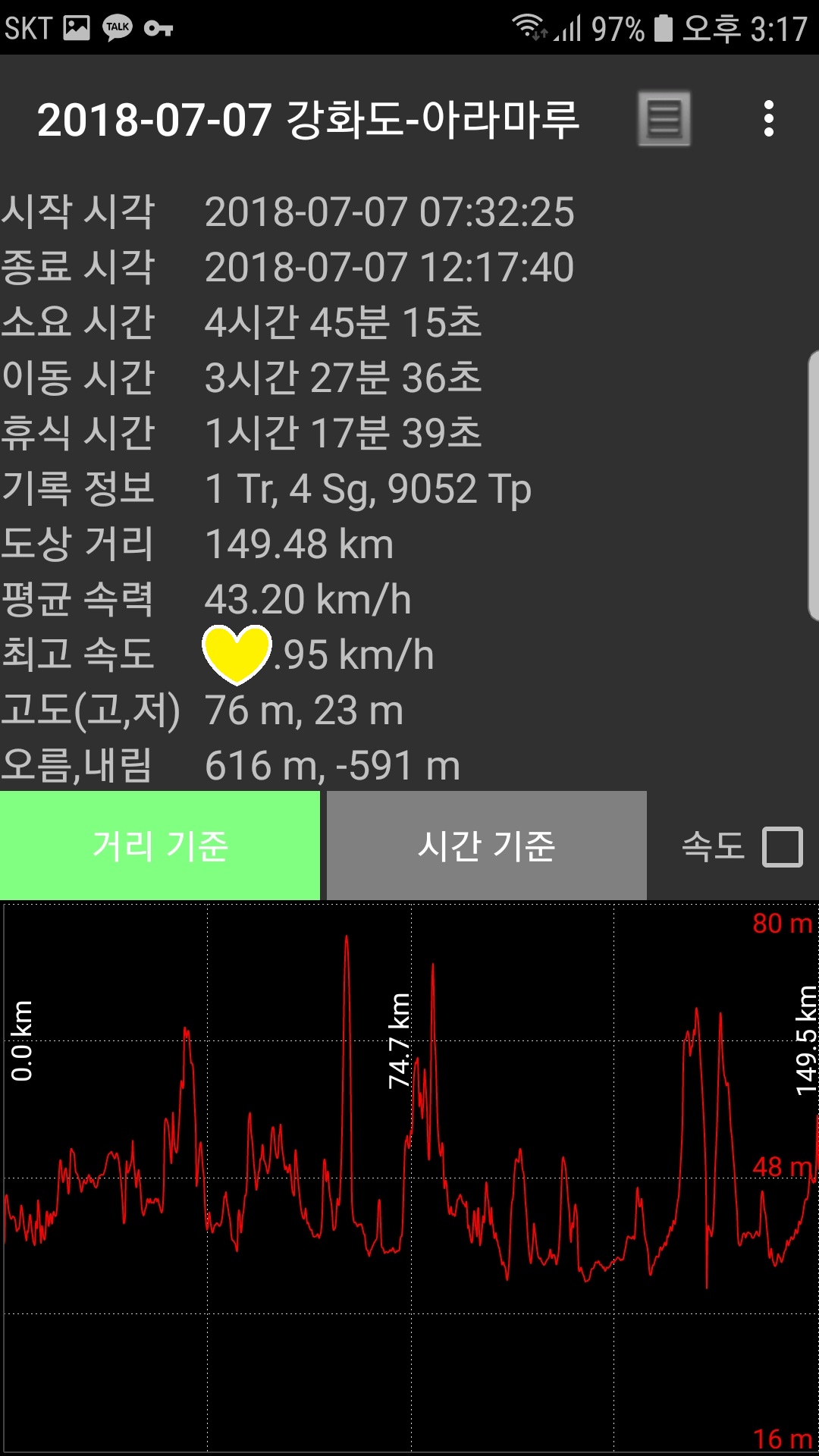819x1456 pixels.
Task: Open the three-dot overflow menu
Action: pos(768,119)
